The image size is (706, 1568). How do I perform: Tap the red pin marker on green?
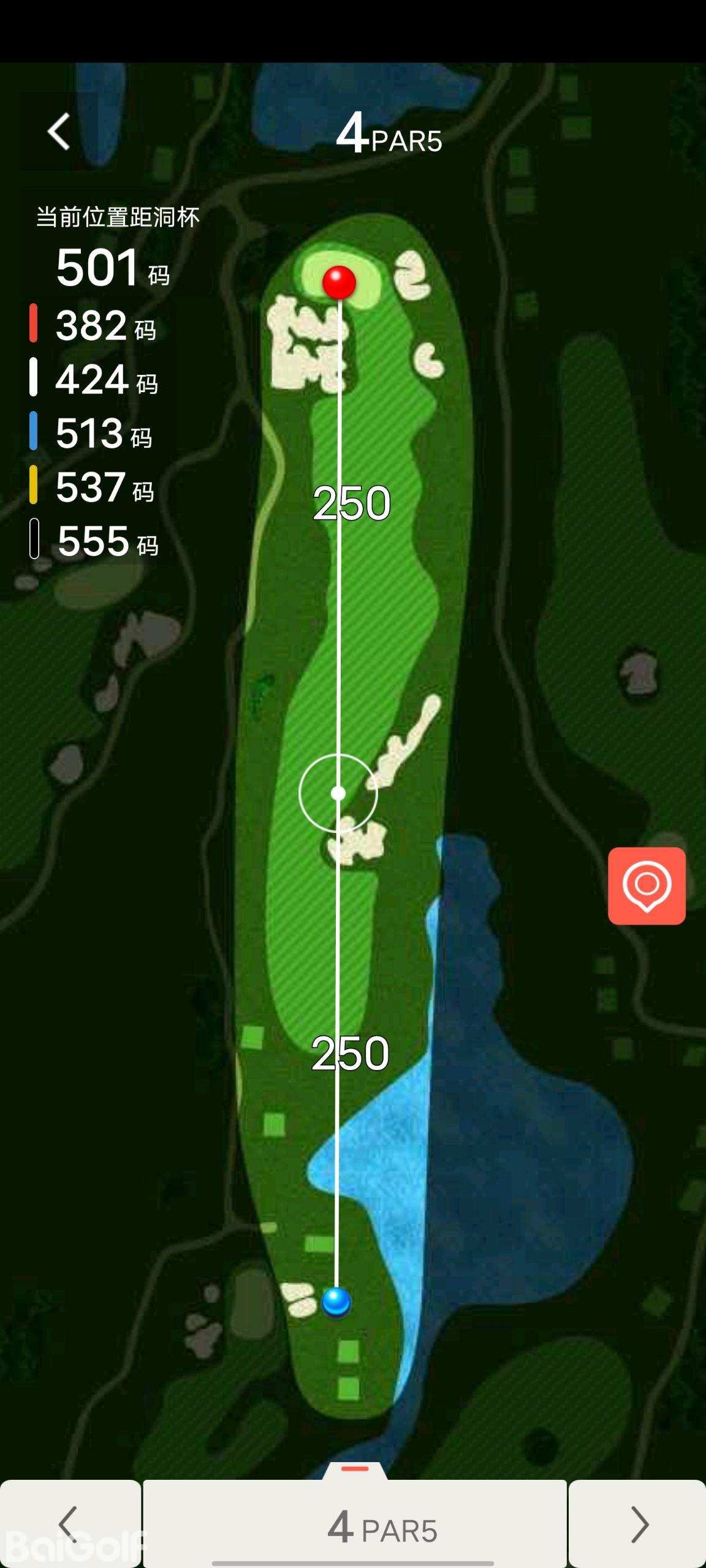(x=339, y=282)
